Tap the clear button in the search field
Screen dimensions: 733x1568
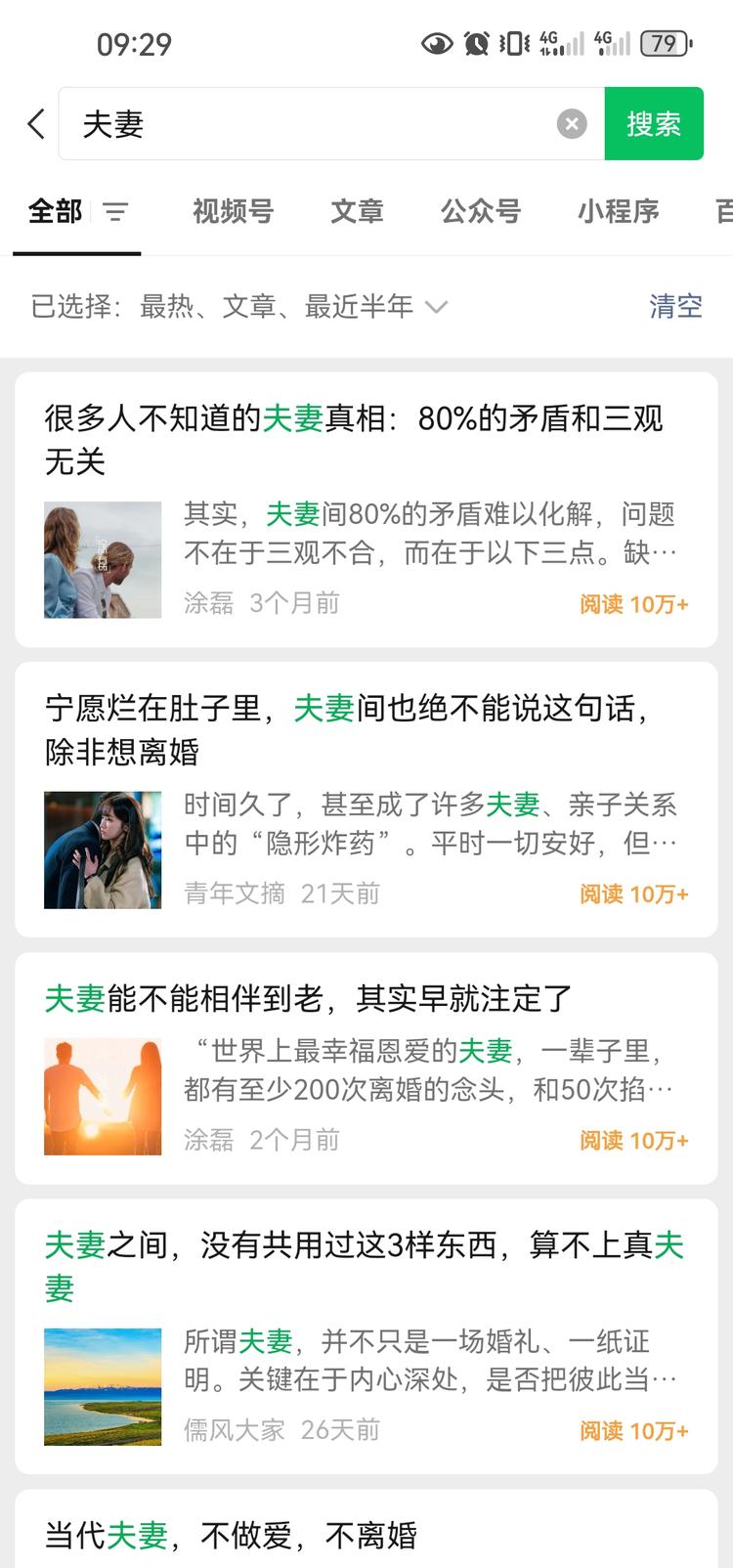click(571, 122)
